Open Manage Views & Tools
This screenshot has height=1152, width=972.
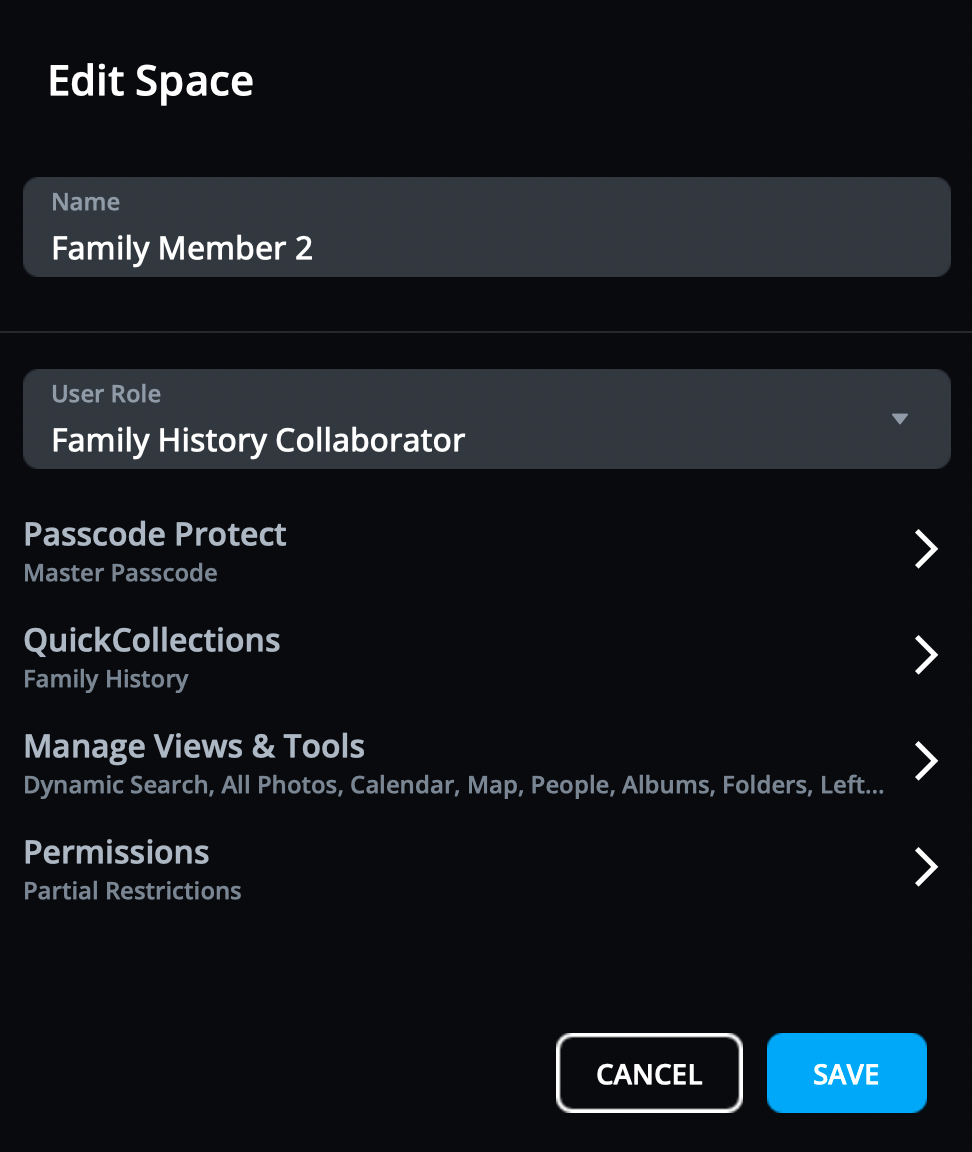click(480, 762)
